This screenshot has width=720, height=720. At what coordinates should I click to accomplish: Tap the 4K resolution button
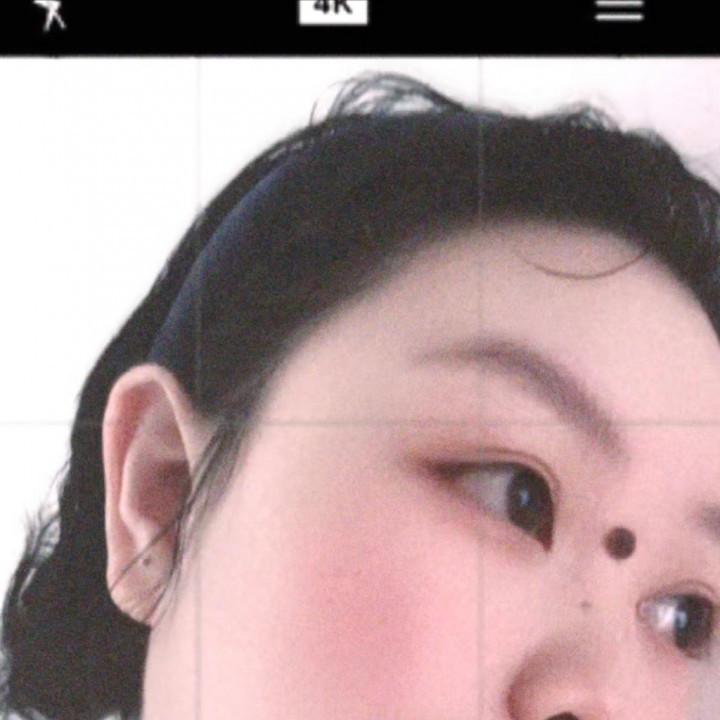pos(333,9)
